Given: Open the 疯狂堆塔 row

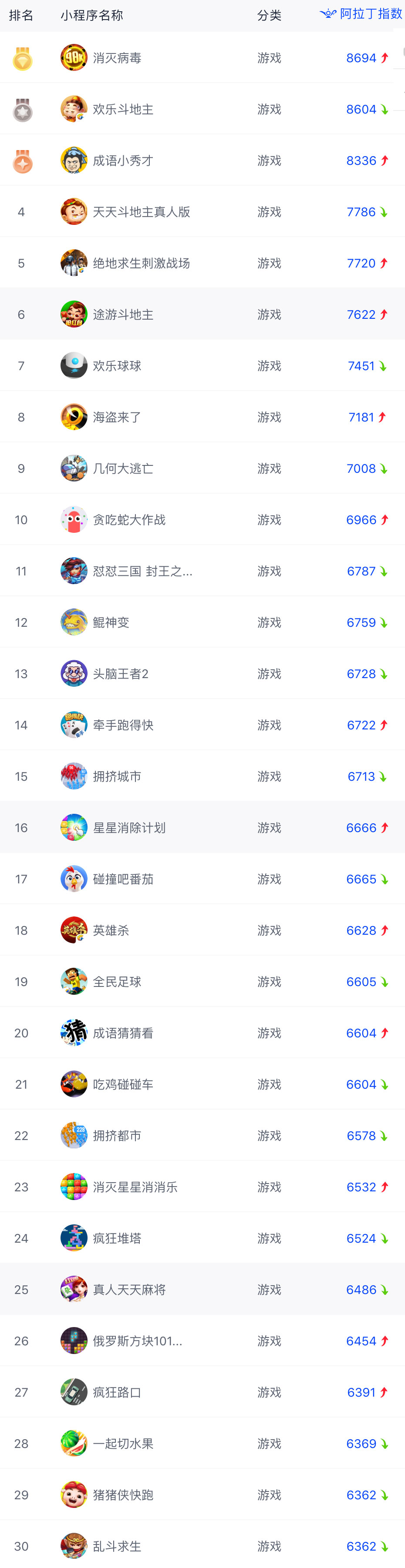Looking at the screenshot, I should coord(116,1238).
